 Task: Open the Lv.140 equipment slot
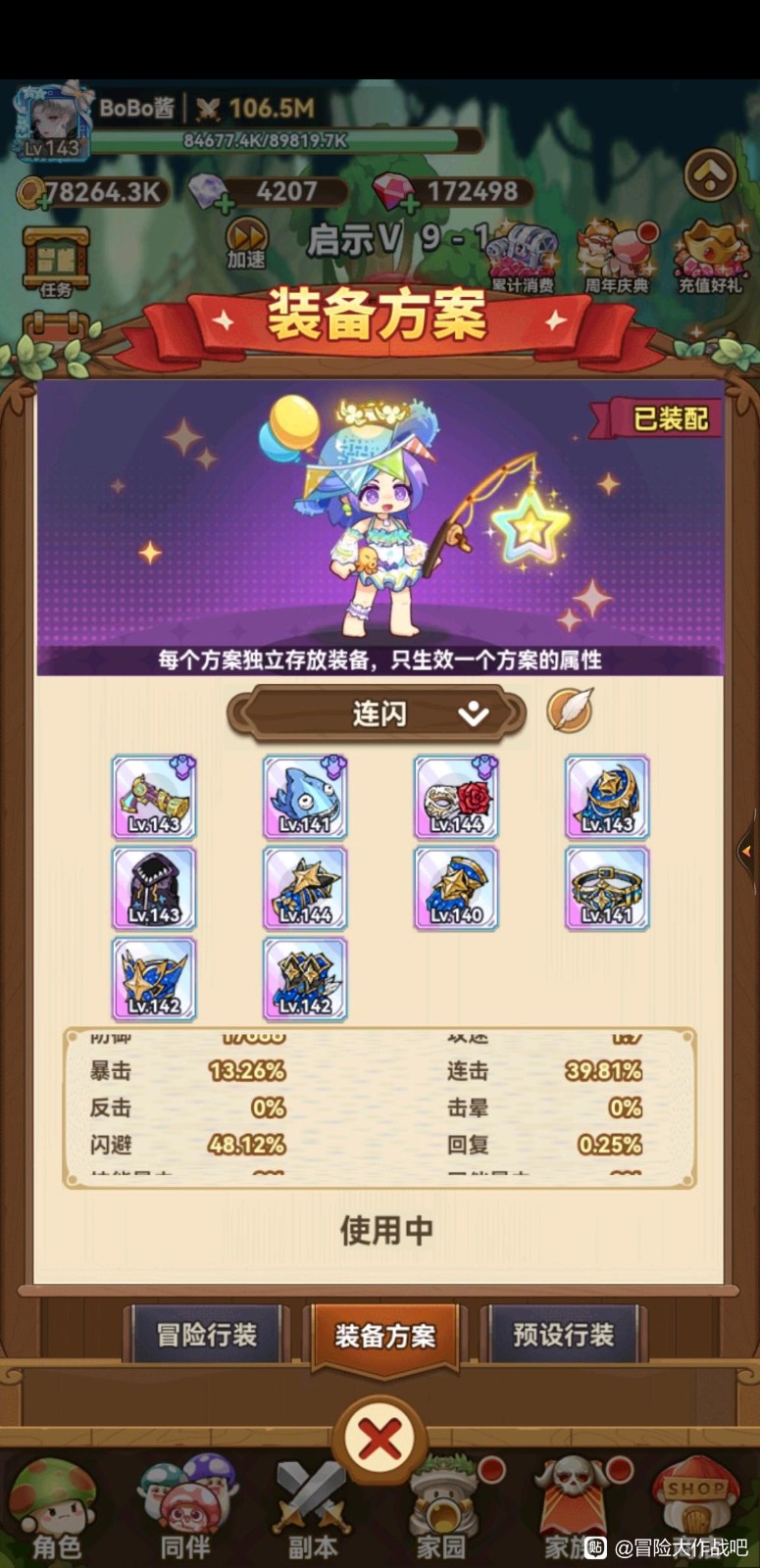pos(456,888)
